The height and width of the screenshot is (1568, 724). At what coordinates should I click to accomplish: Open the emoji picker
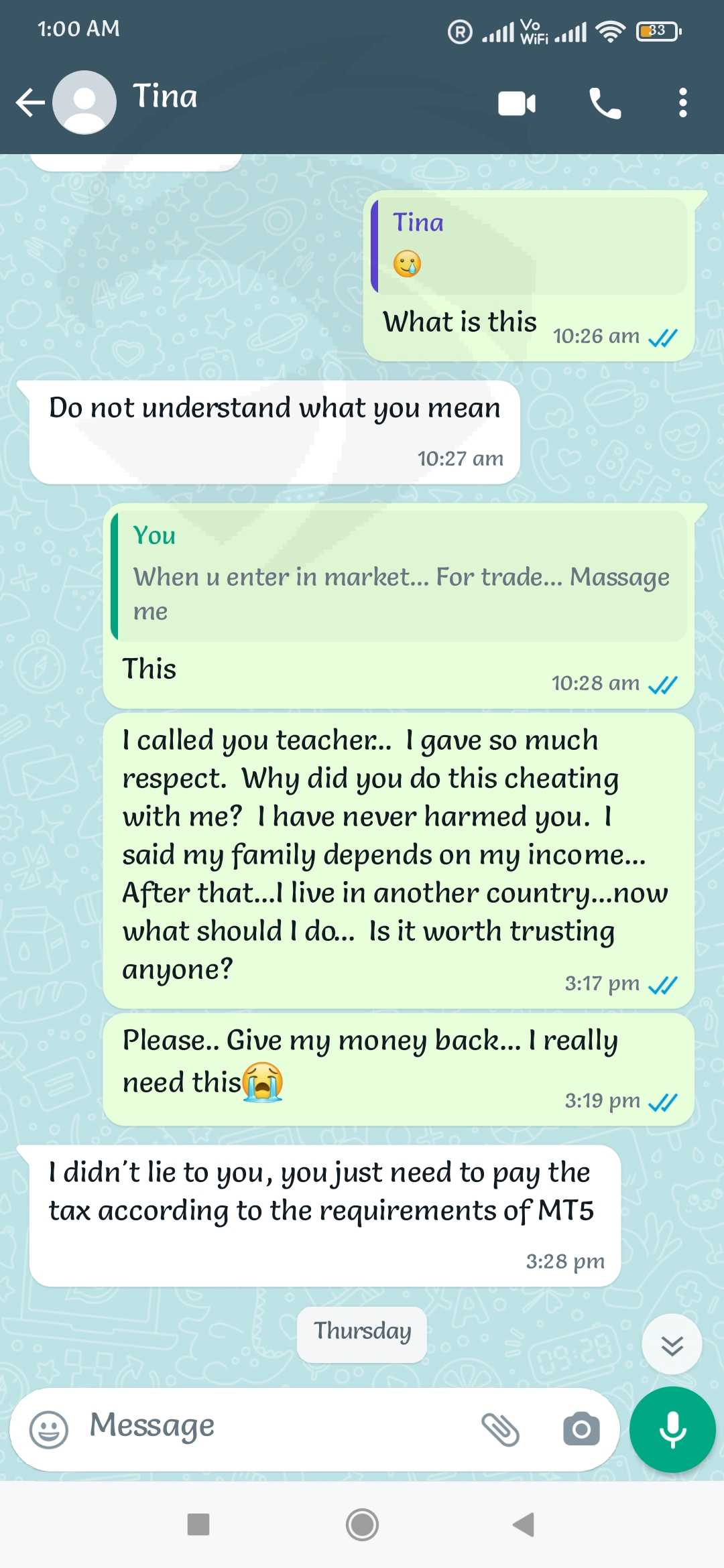[x=48, y=1430]
